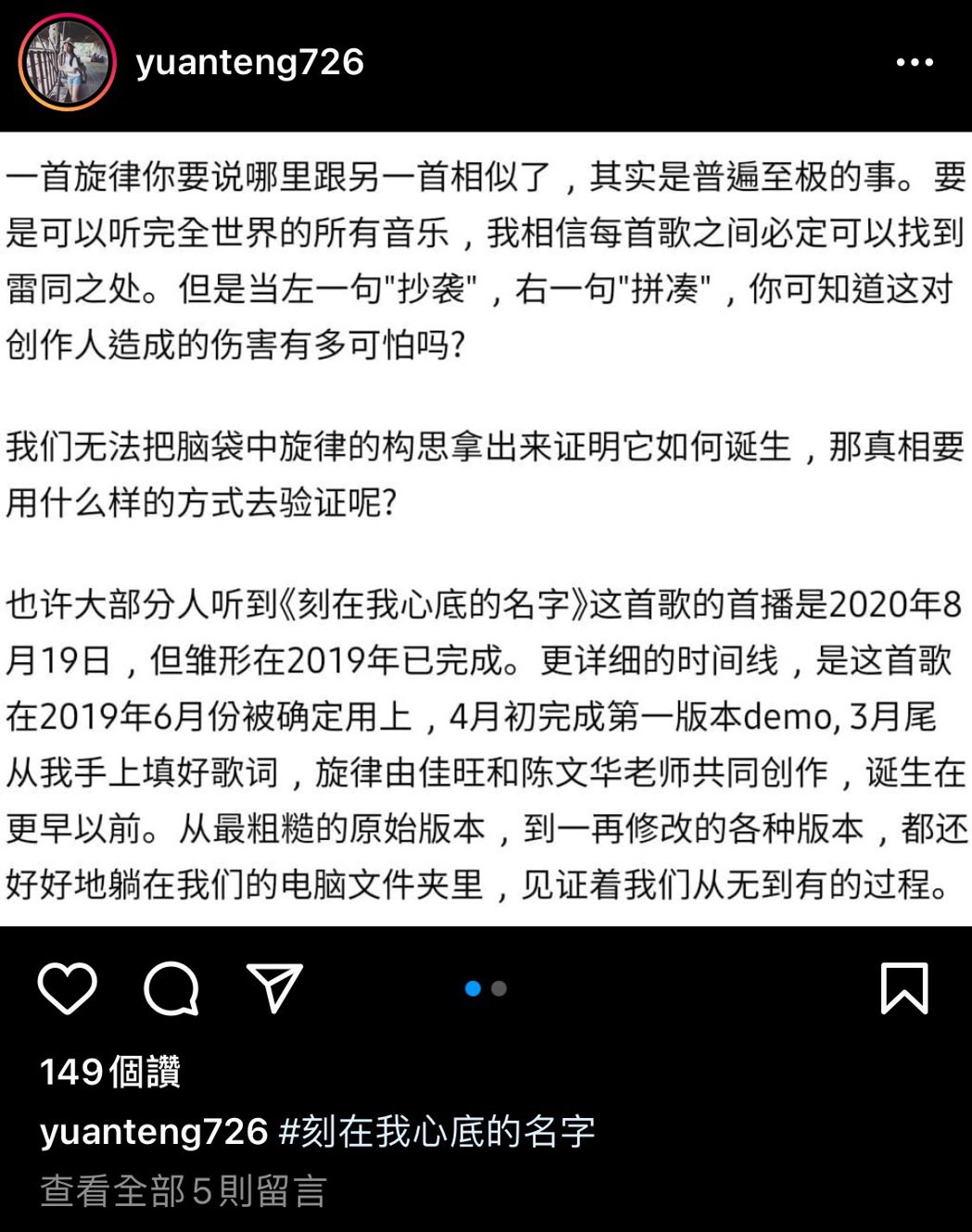This screenshot has width=972, height=1232.
Task: Toggle to the second carousel page
Action: (499, 987)
